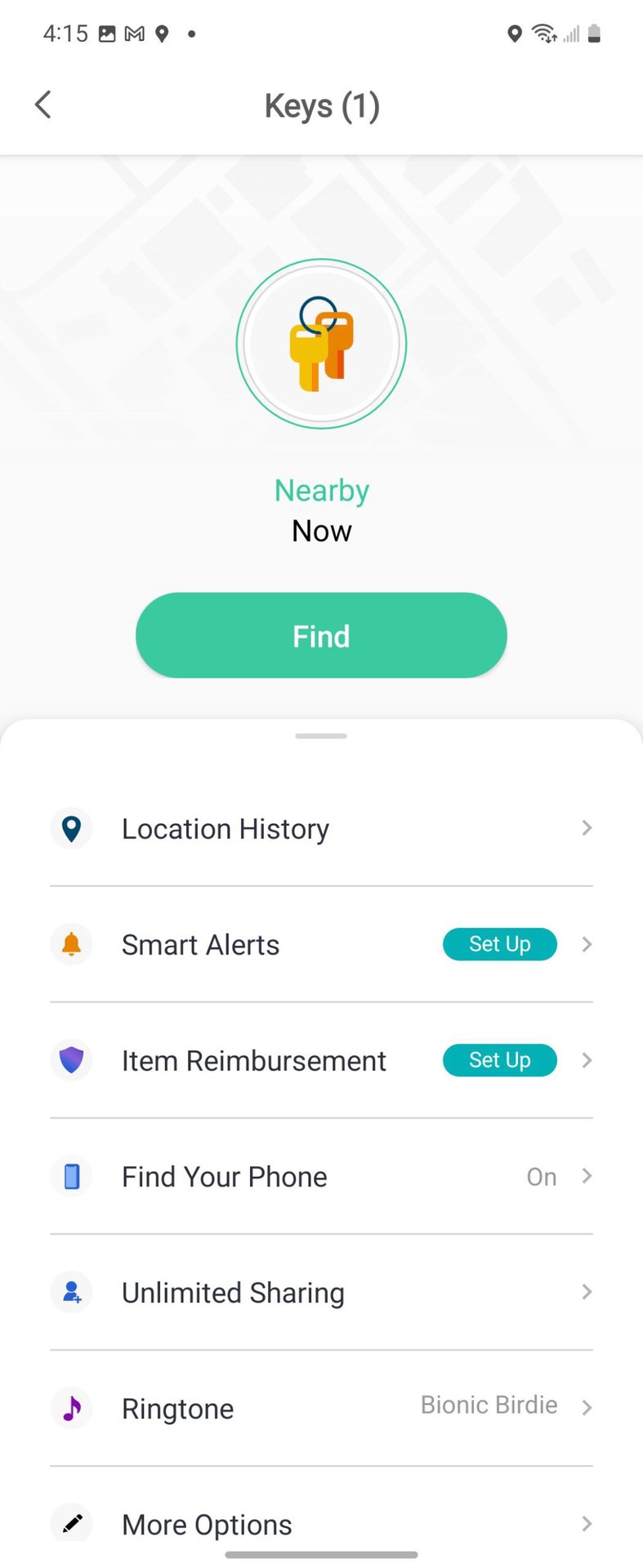
Task: Set up Smart Alerts
Action: click(499, 944)
